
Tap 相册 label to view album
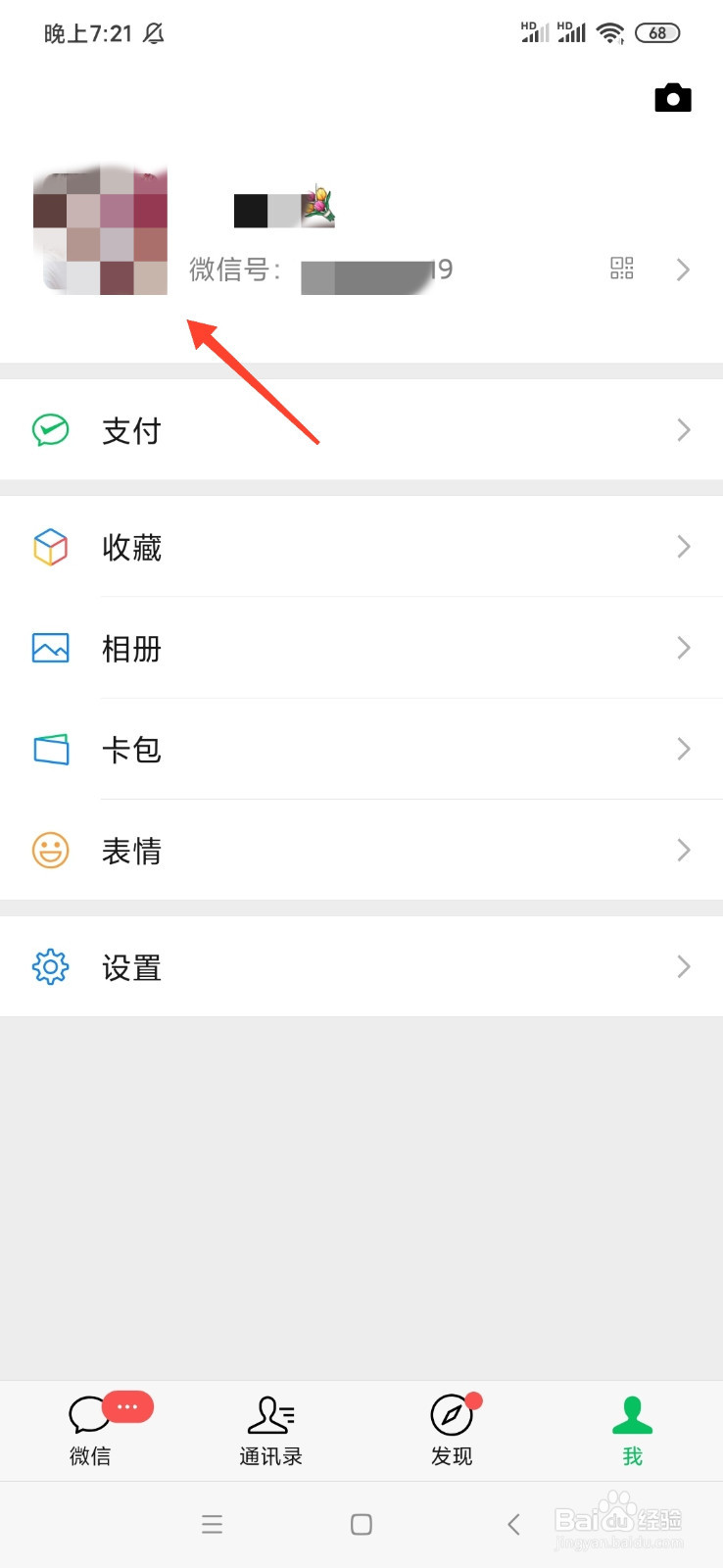[x=130, y=648]
